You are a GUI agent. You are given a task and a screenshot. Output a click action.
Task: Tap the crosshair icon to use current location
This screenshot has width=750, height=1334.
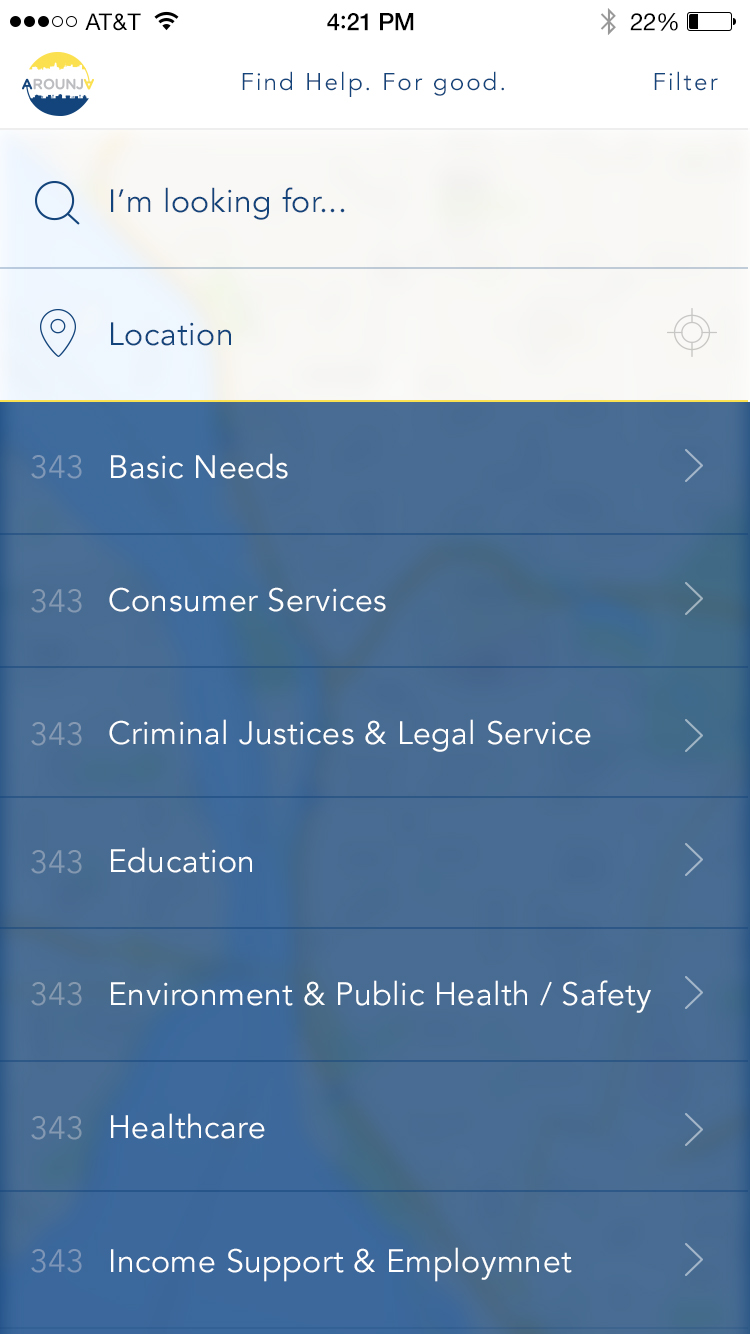(690, 332)
